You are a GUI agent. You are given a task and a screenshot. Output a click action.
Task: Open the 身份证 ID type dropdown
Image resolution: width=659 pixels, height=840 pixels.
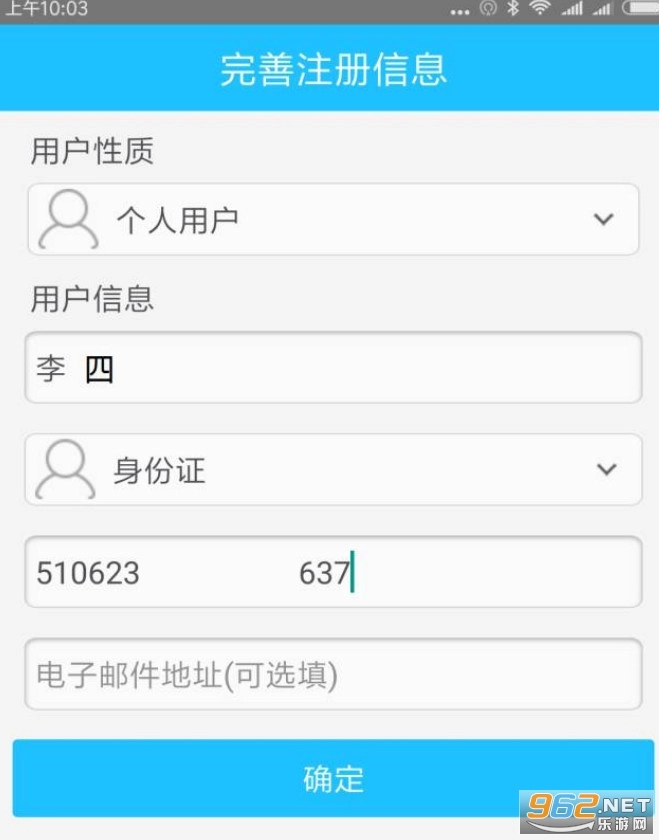(x=333, y=470)
